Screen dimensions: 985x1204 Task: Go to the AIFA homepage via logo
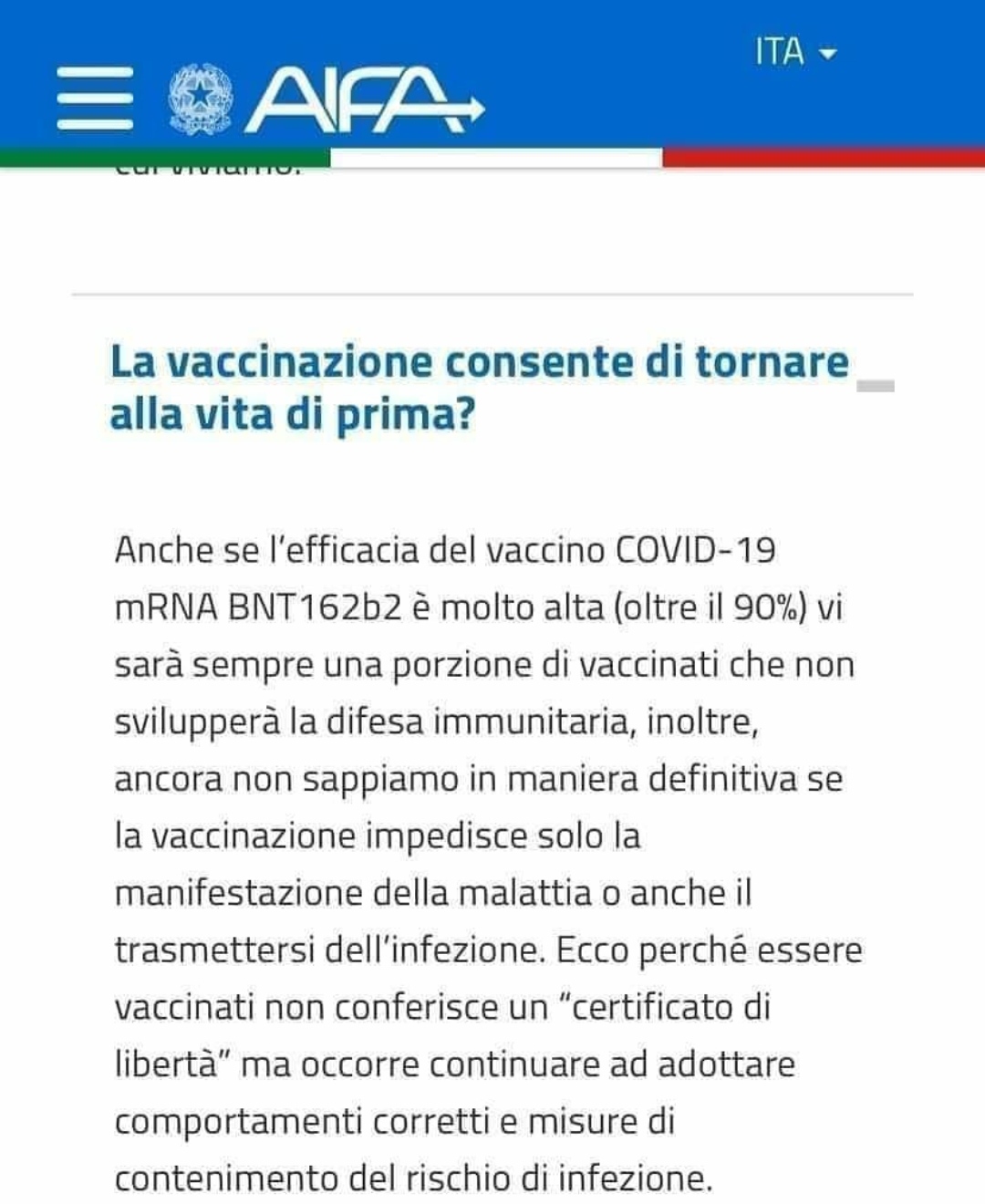coord(364,99)
